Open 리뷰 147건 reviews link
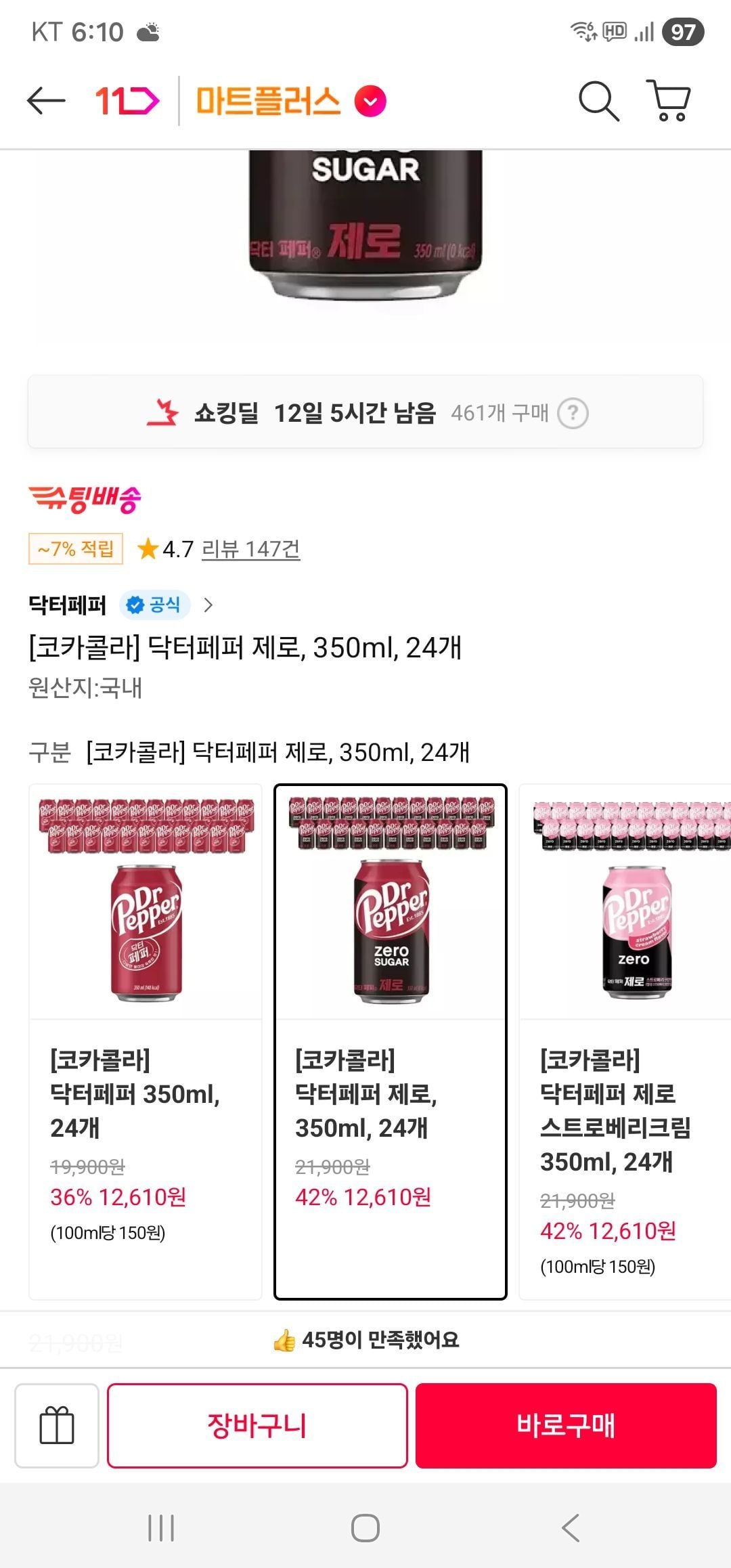 (x=250, y=549)
